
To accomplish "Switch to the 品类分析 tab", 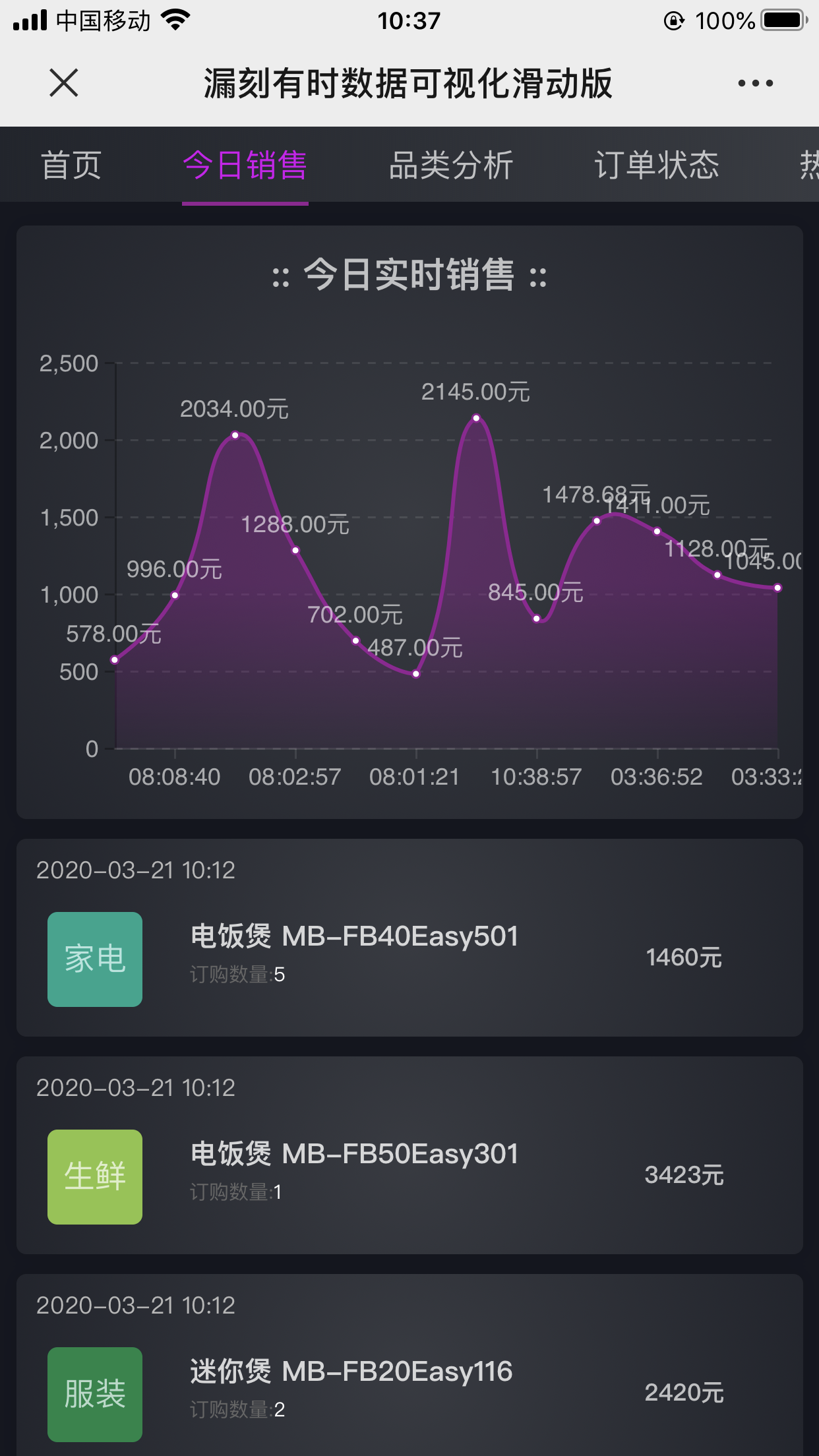I will tap(451, 166).
